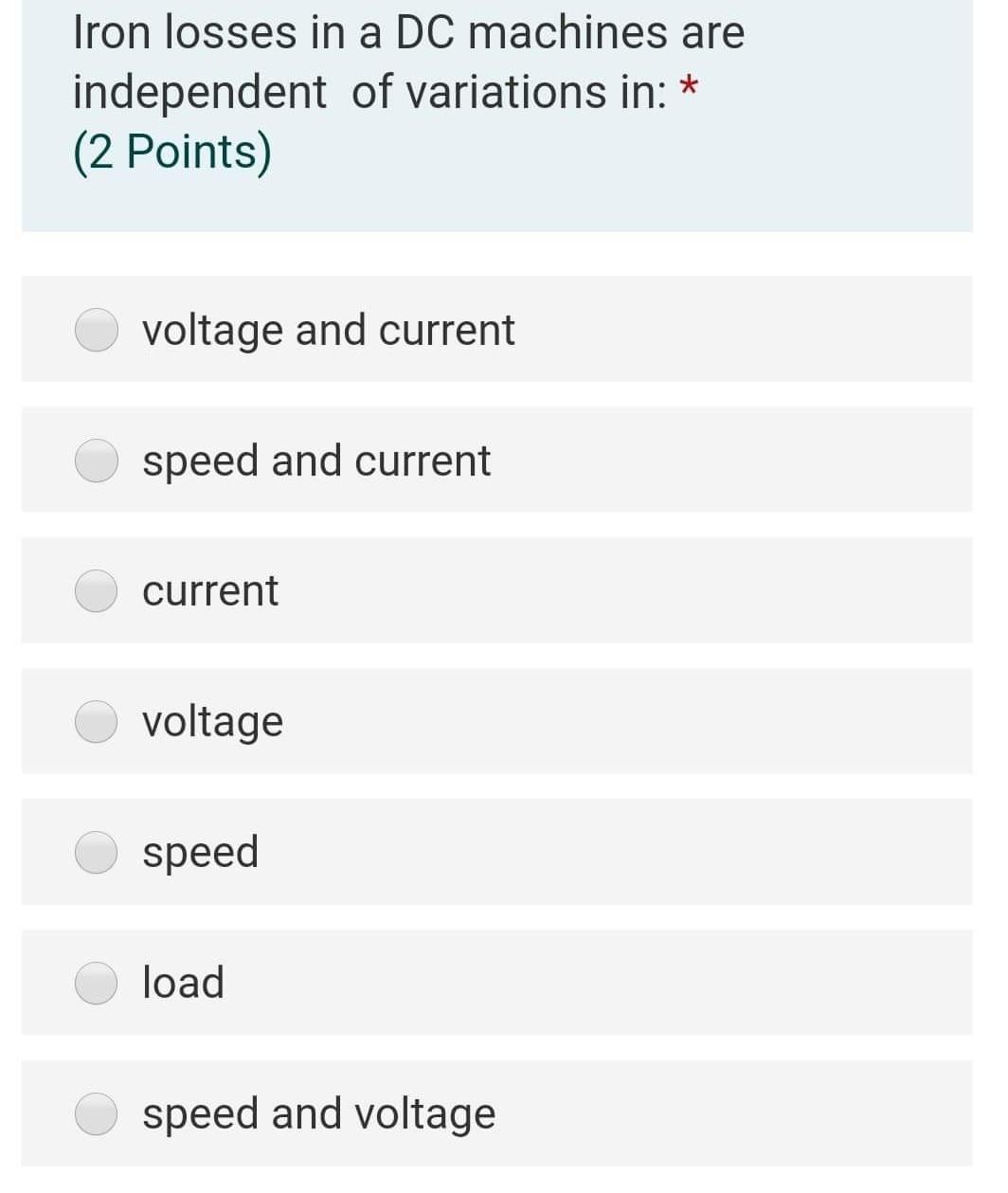This screenshot has height=1193, width=1008.
Task: Select the "voltage" radio button
Action: tap(96, 721)
